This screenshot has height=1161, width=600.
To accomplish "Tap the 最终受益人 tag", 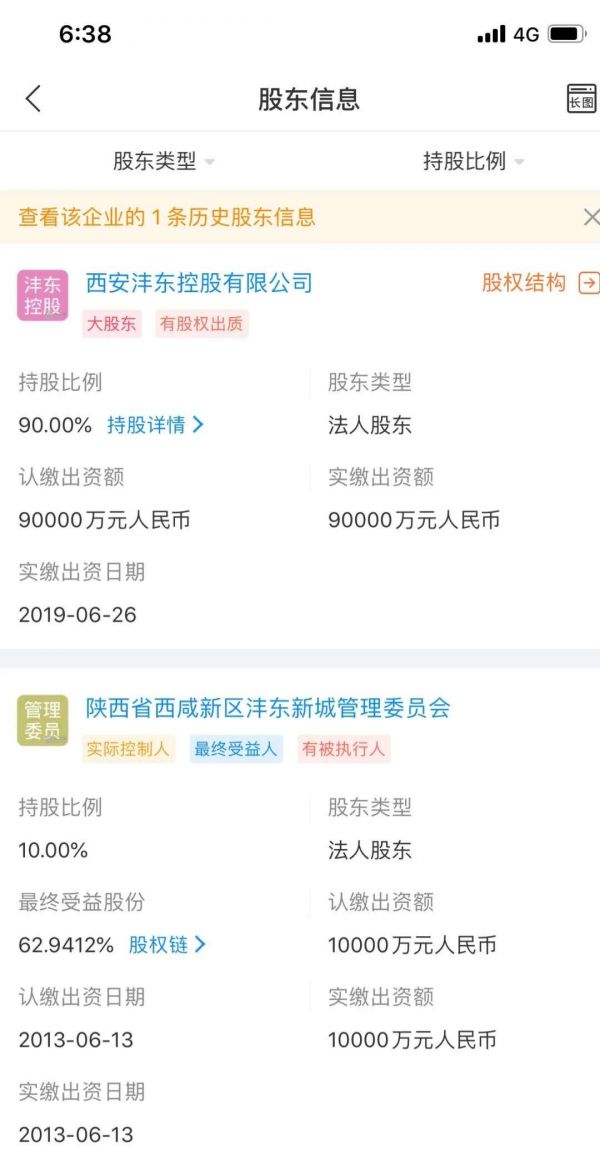I will point(236,749).
